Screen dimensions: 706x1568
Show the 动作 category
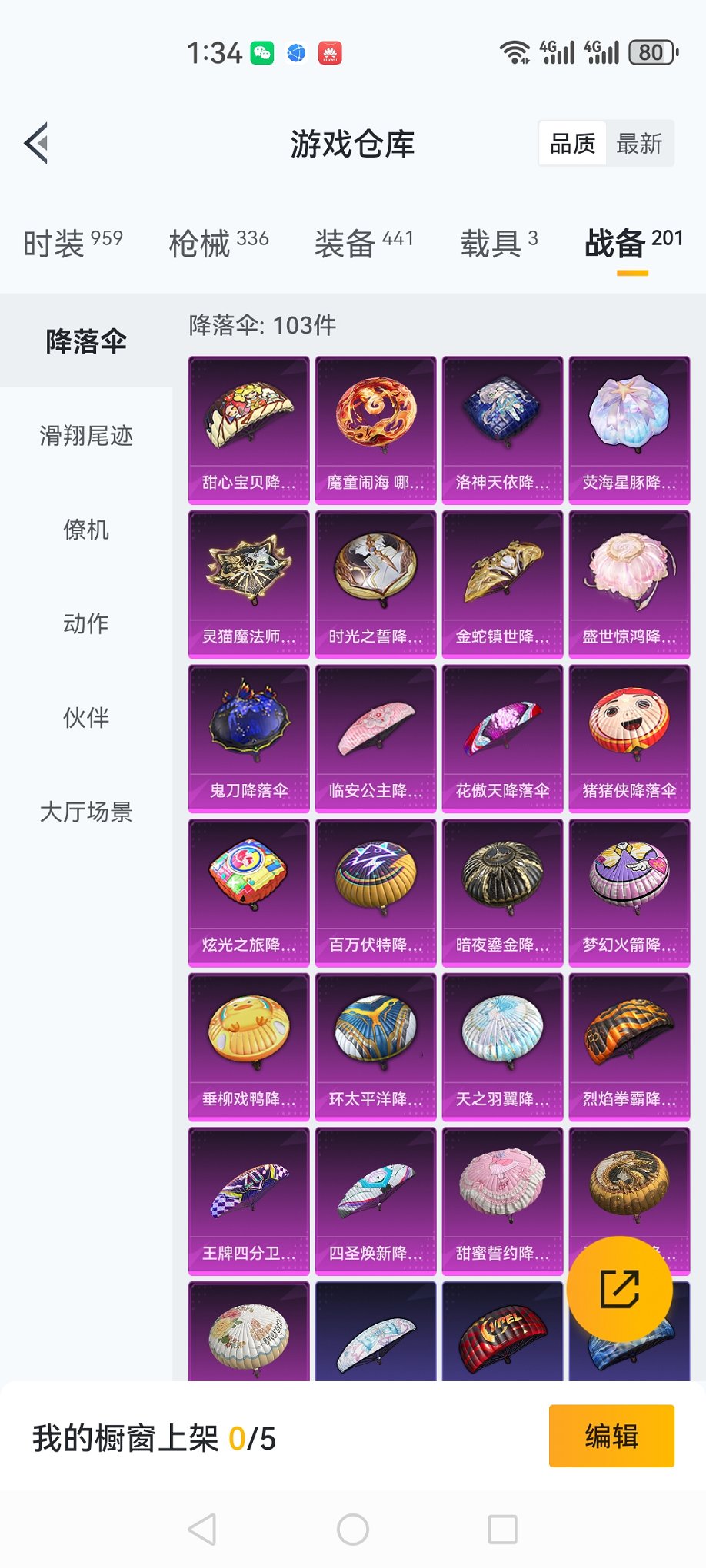click(86, 623)
